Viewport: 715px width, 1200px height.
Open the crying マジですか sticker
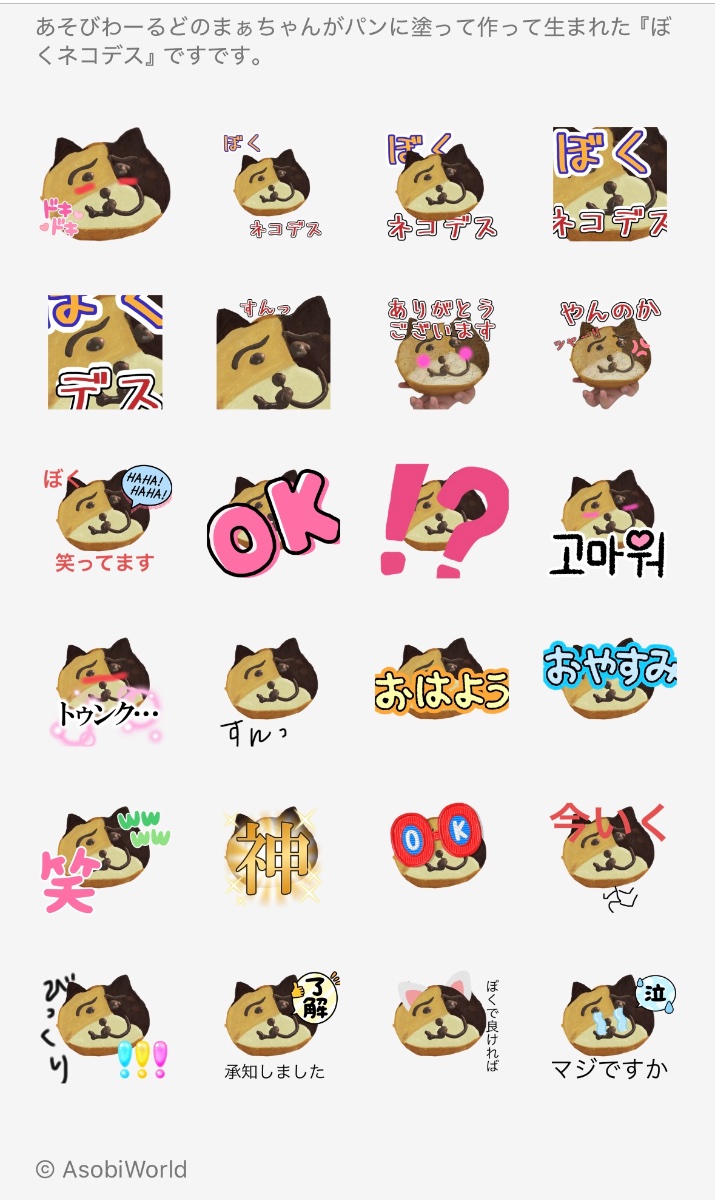[610, 1027]
